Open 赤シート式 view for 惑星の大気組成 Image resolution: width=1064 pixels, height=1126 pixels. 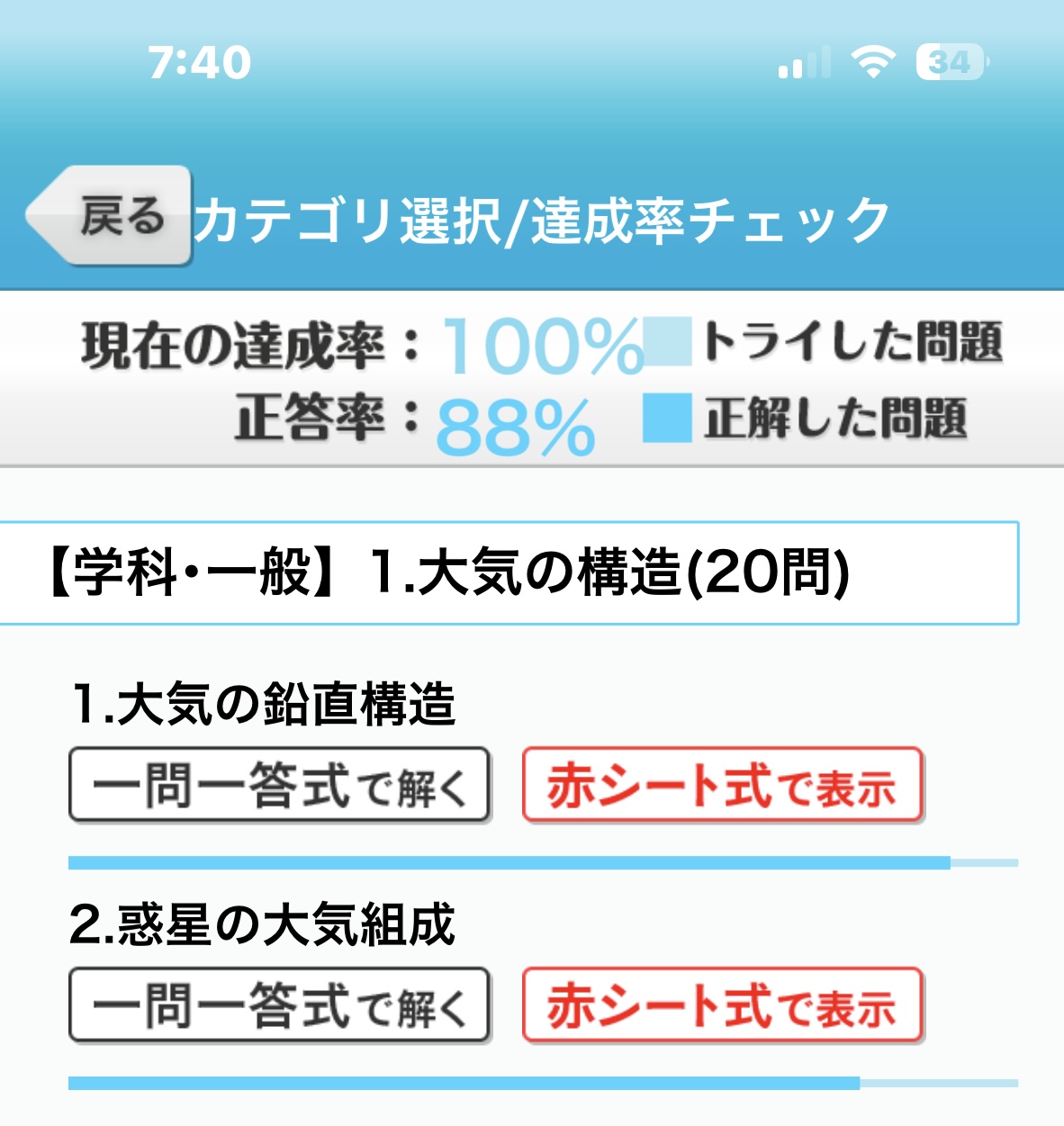pyautogui.click(x=722, y=1005)
